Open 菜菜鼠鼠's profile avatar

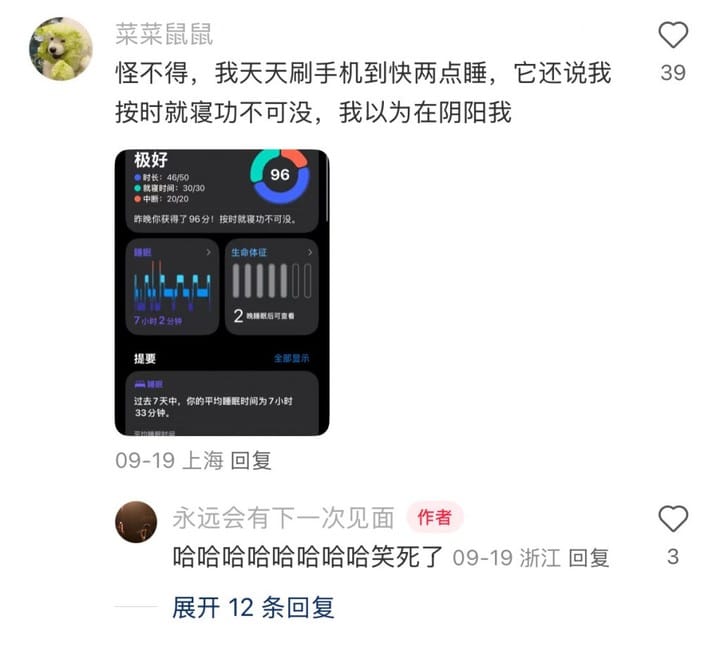(x=61, y=48)
